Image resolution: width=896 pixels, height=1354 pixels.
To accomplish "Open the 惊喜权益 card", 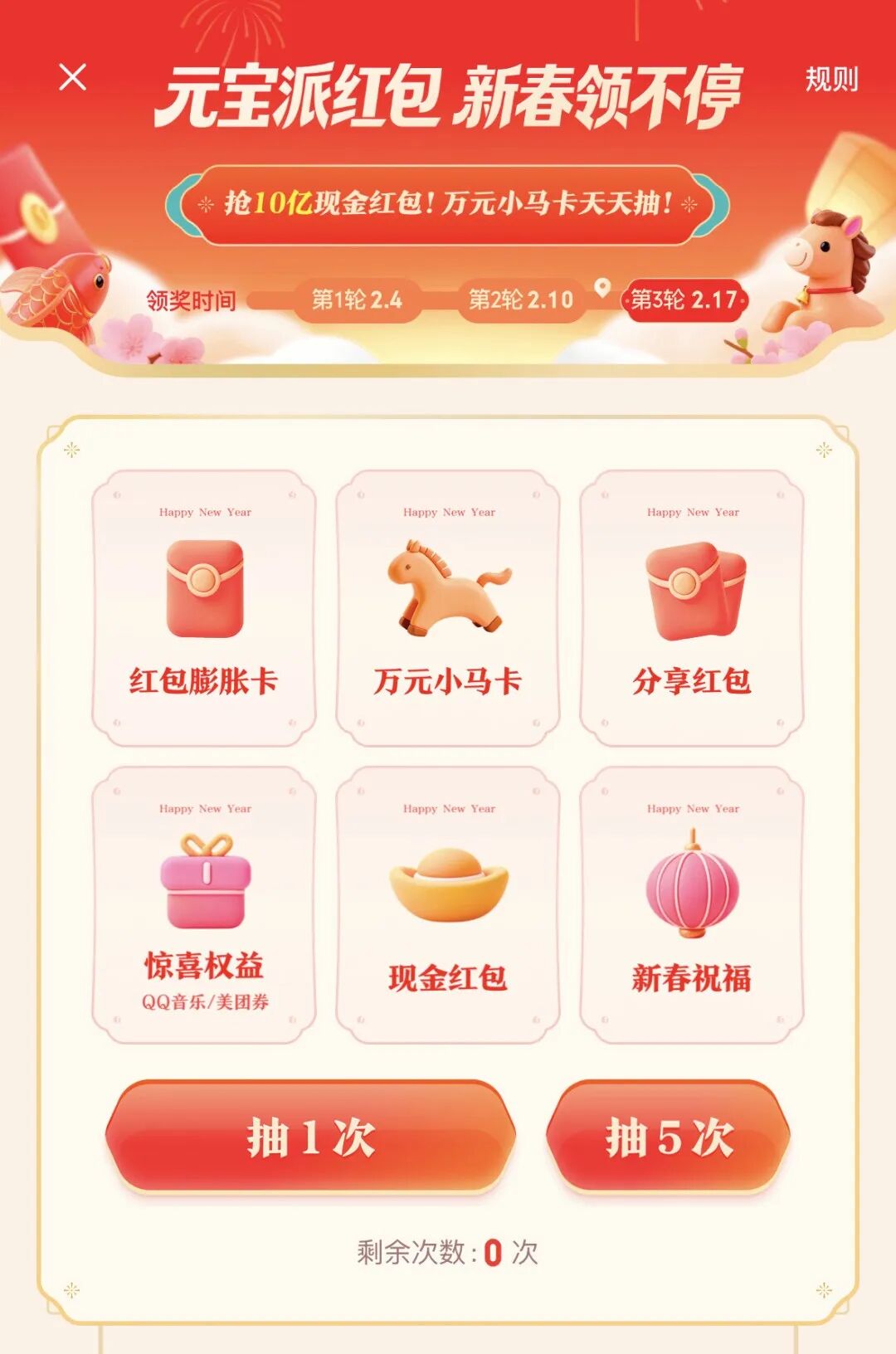I will tap(204, 904).
